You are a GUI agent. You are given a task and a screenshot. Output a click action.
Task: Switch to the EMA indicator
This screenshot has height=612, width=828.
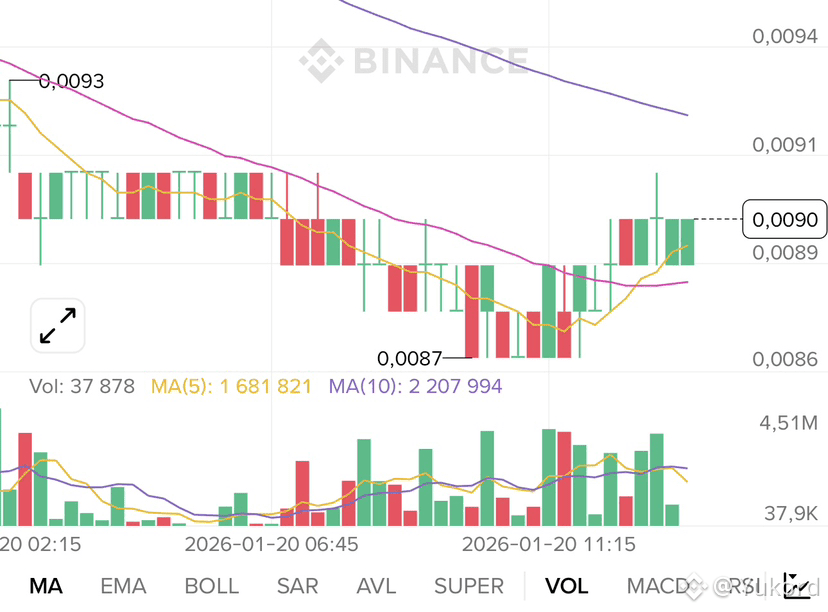pos(123,586)
